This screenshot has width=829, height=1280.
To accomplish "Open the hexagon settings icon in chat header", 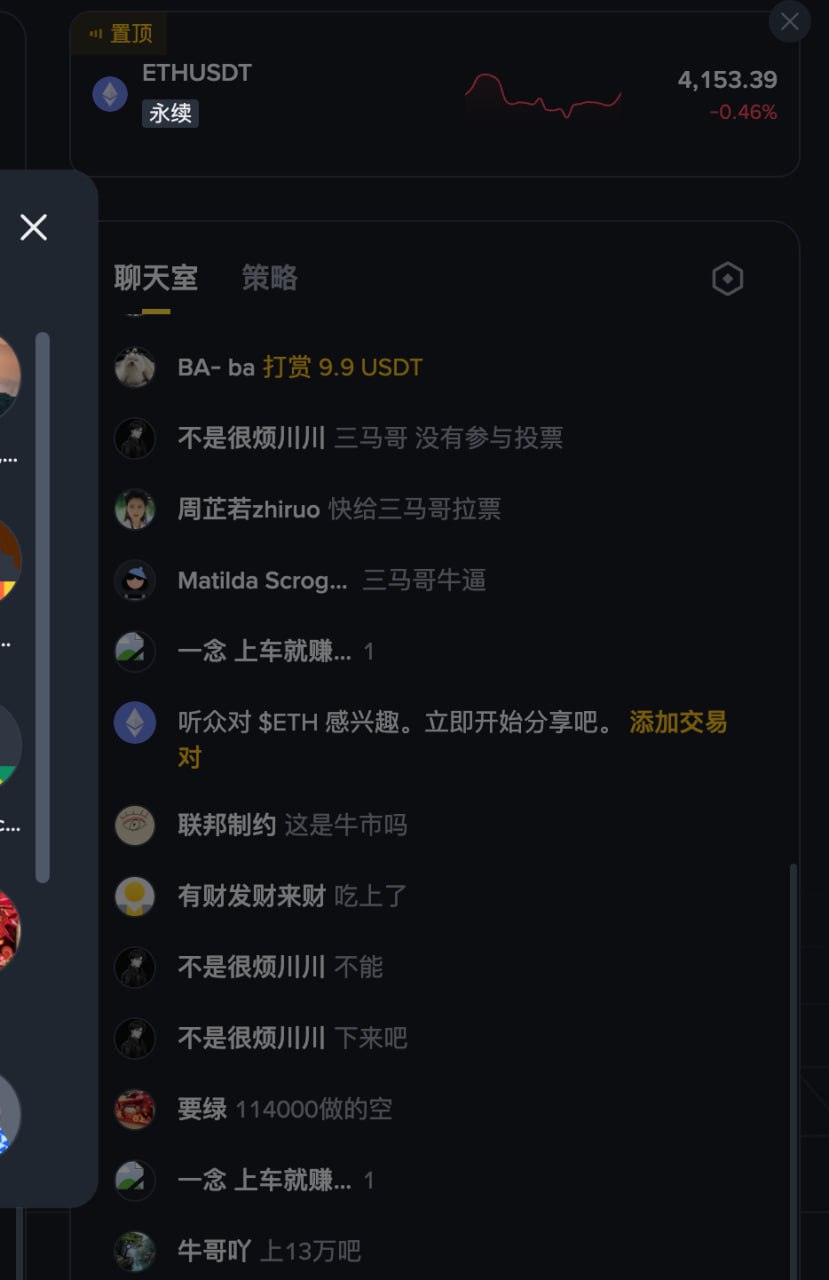I will click(x=727, y=278).
